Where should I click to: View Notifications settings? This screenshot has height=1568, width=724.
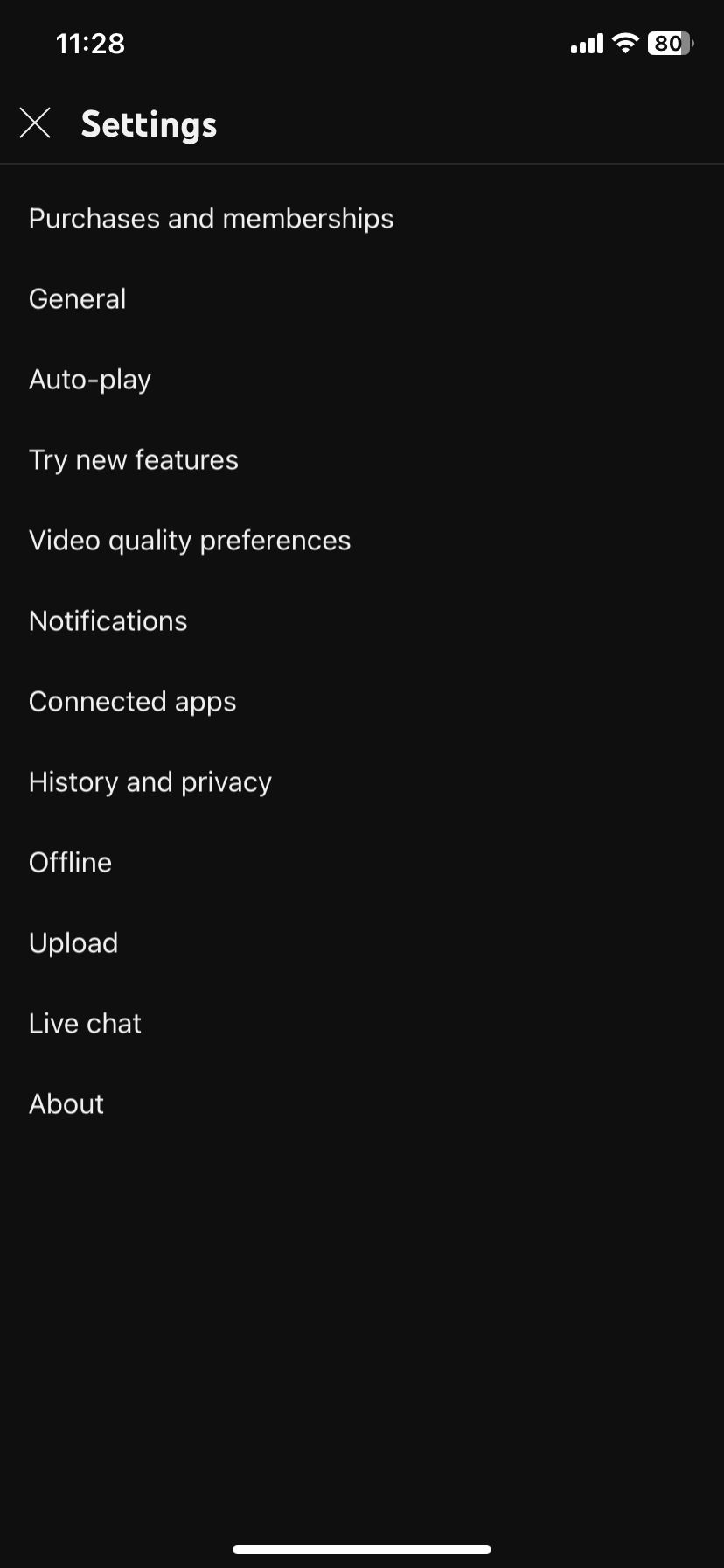pyautogui.click(x=108, y=621)
